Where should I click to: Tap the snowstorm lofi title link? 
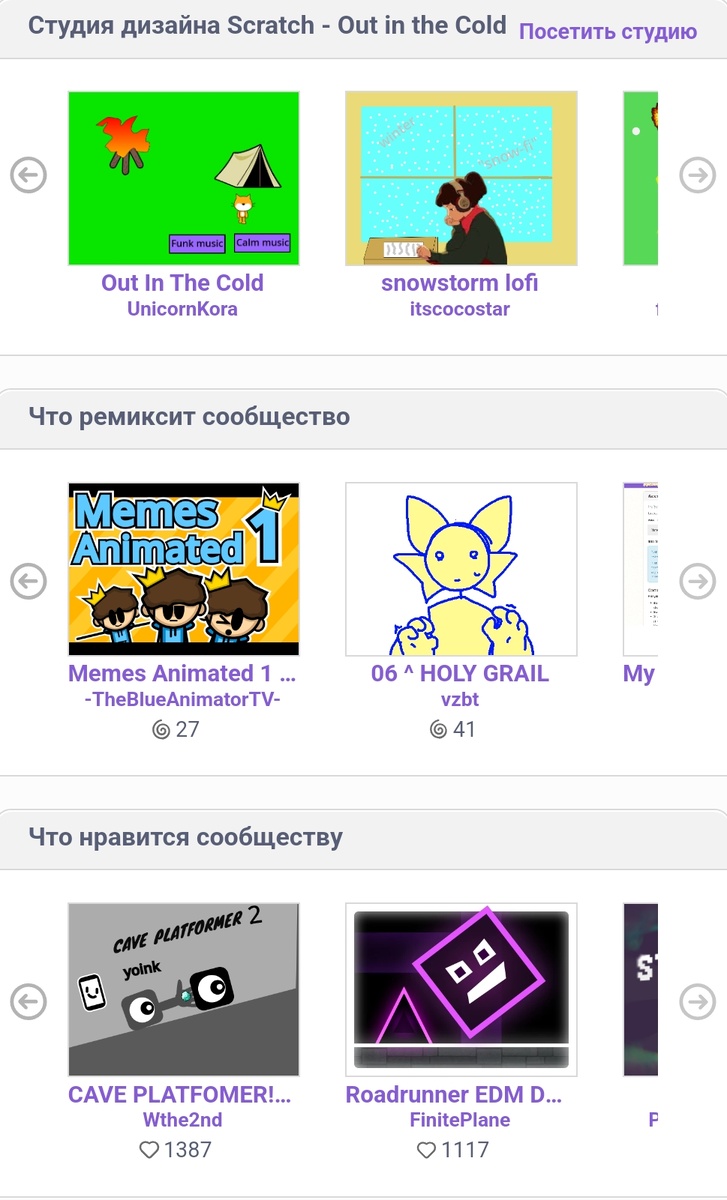point(460,283)
